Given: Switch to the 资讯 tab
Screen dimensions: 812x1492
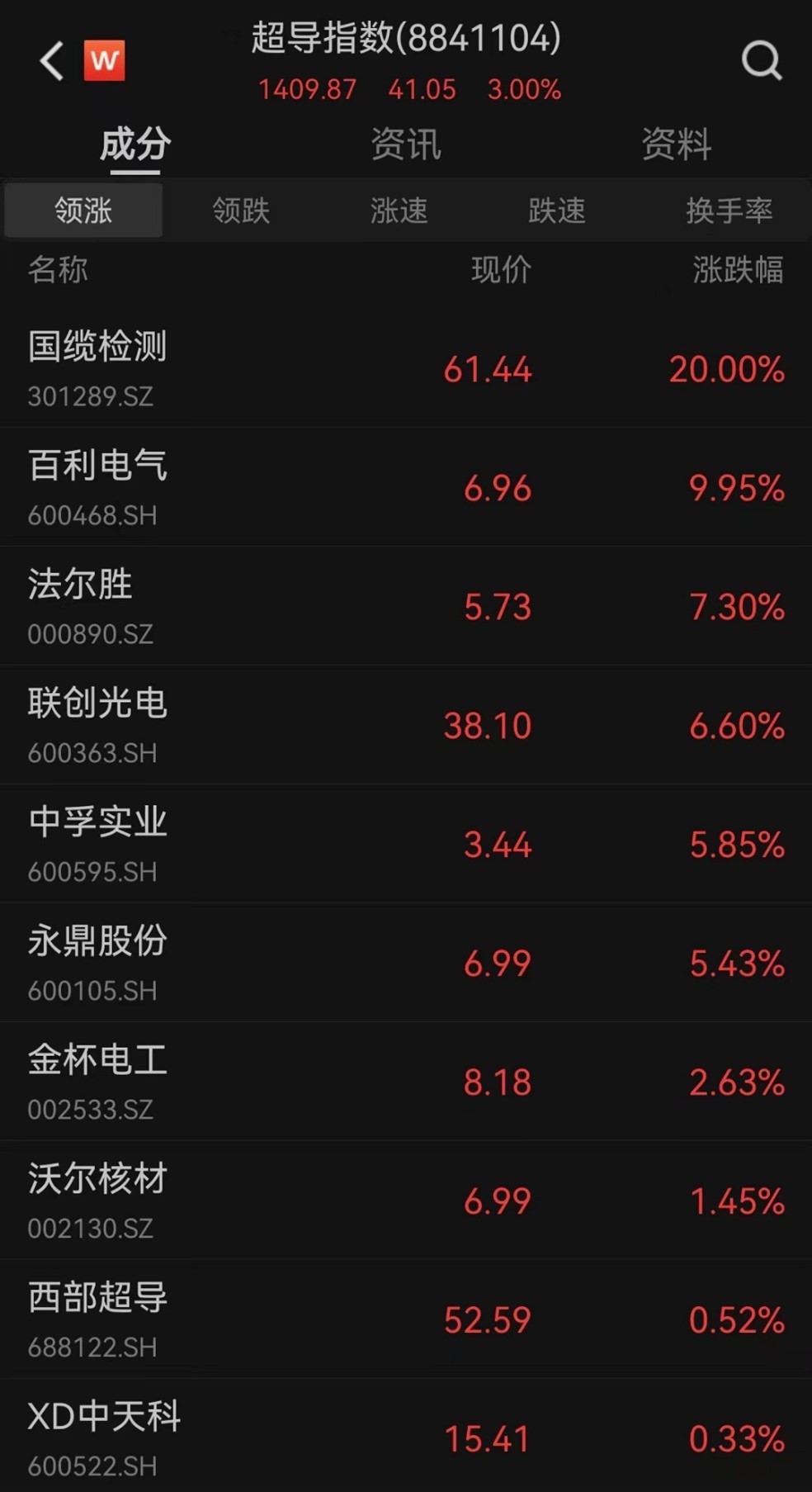Looking at the screenshot, I should point(405,145).
